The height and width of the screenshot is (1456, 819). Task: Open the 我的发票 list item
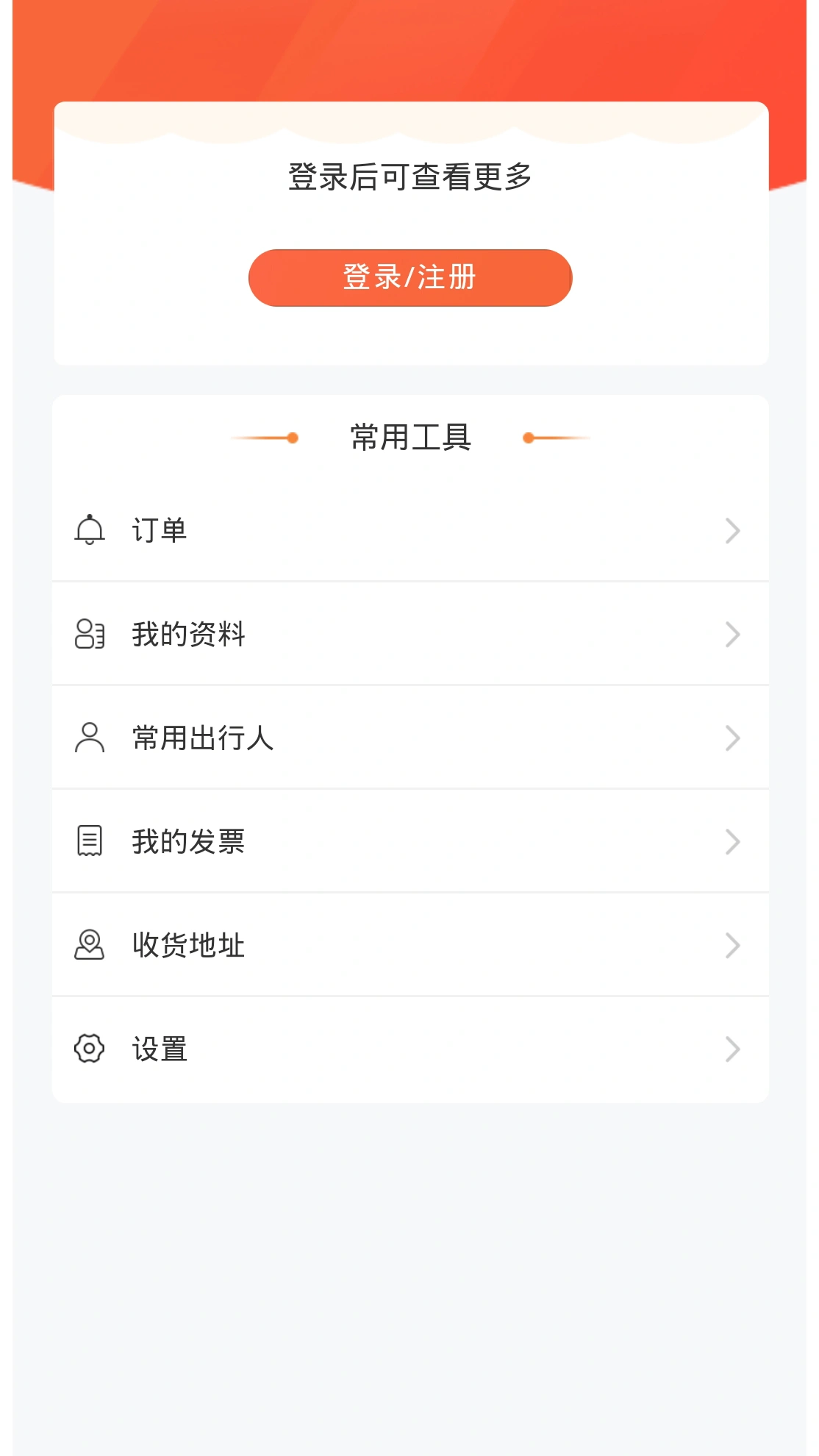(x=188, y=841)
